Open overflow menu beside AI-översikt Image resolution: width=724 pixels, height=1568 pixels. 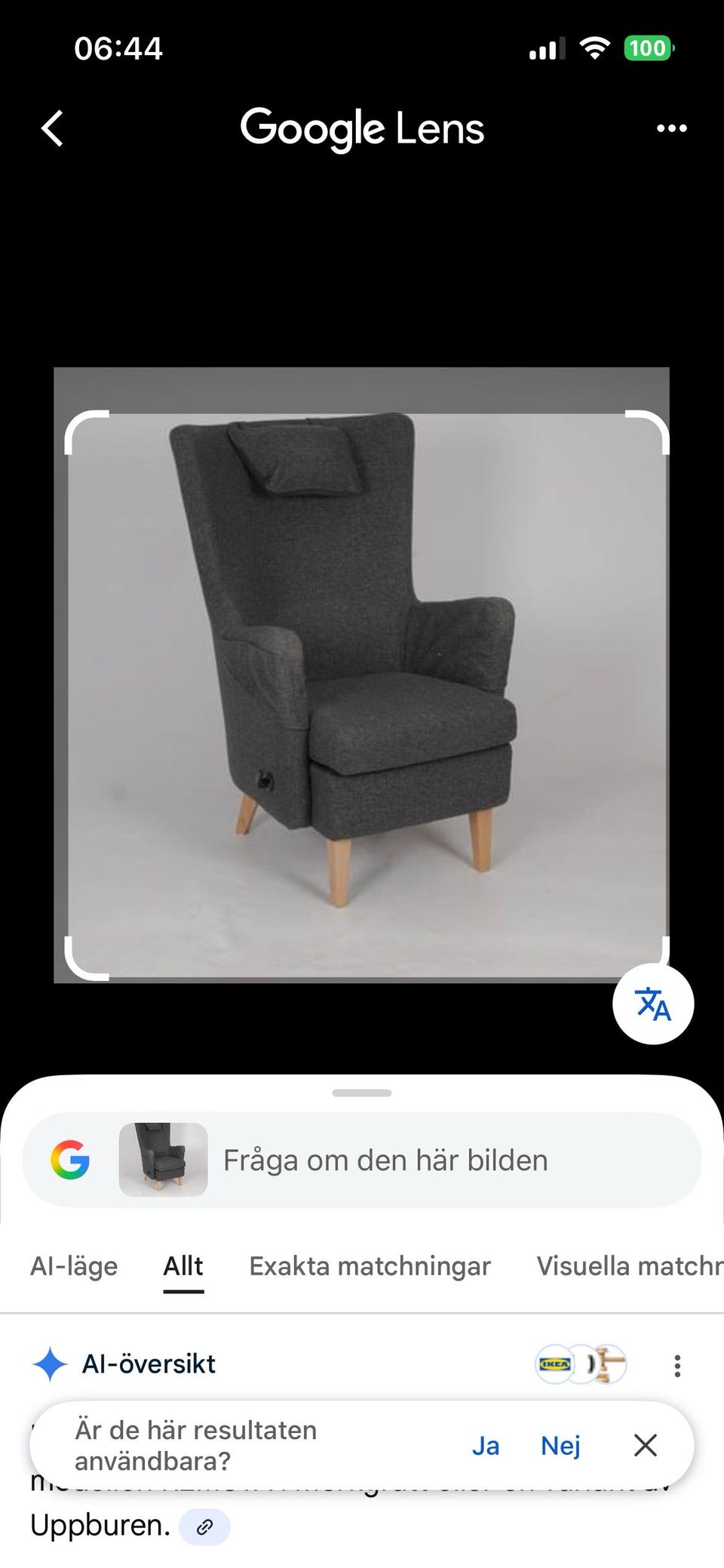677,1364
